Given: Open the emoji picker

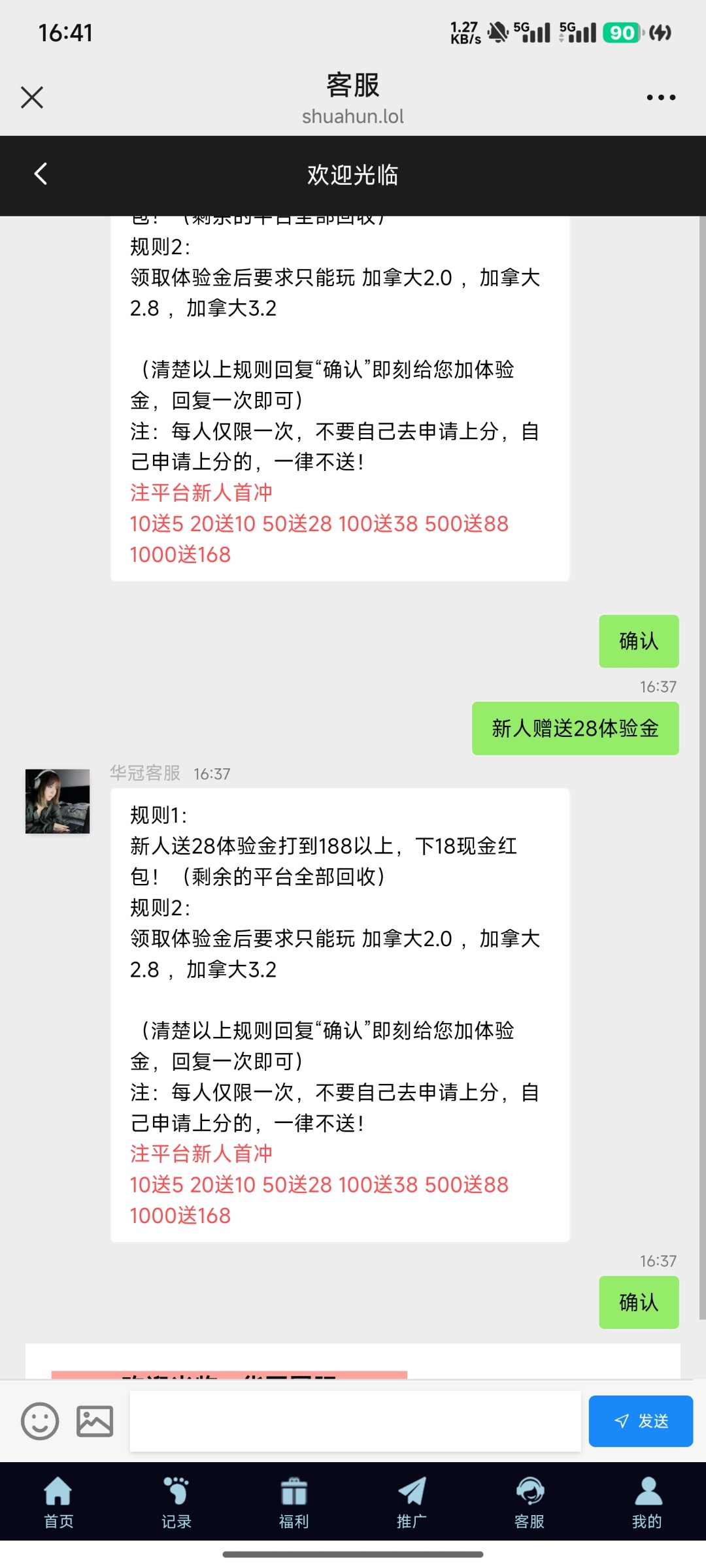Looking at the screenshot, I should point(40,1421).
